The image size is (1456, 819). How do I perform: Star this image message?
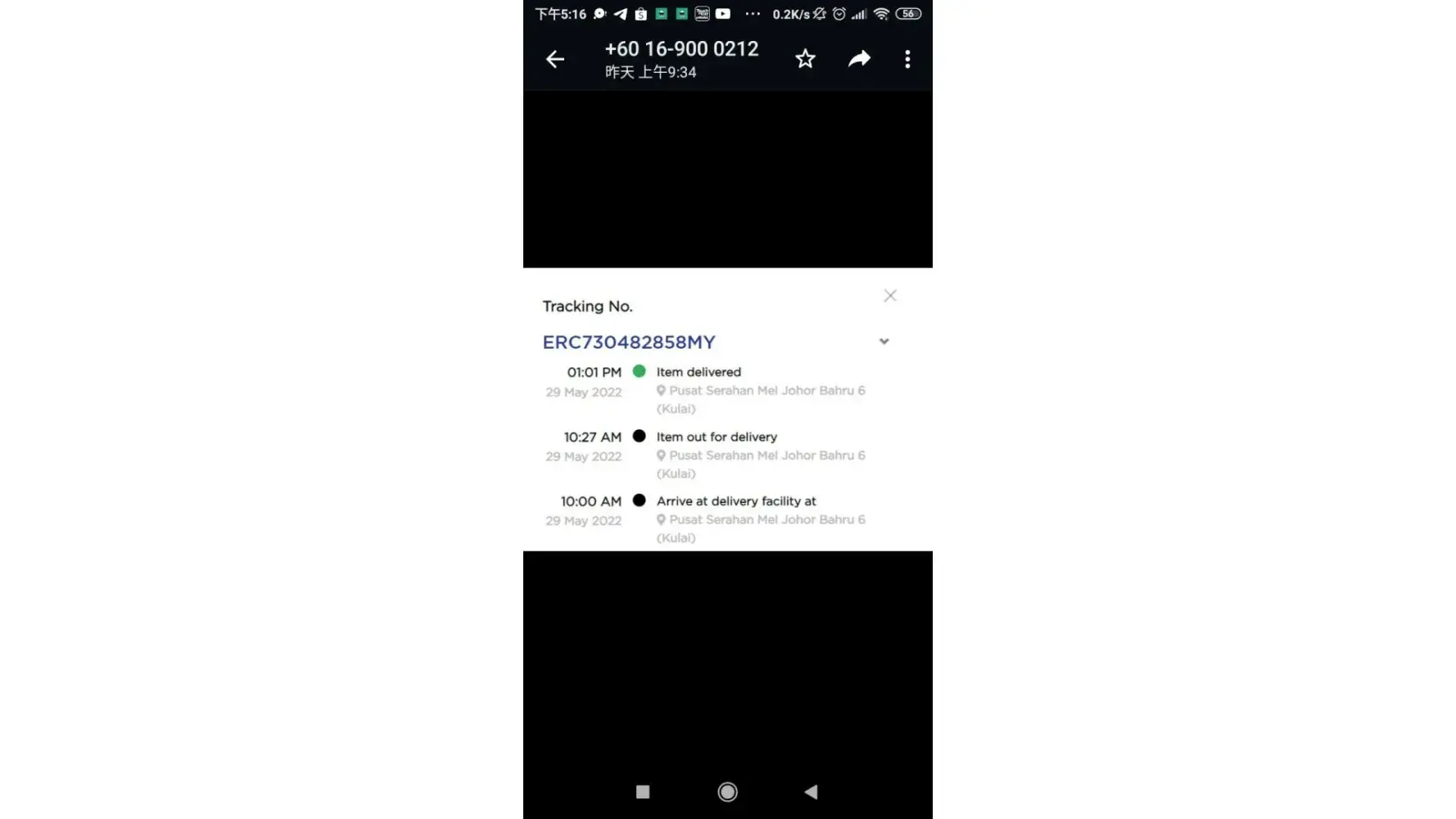coord(805,59)
